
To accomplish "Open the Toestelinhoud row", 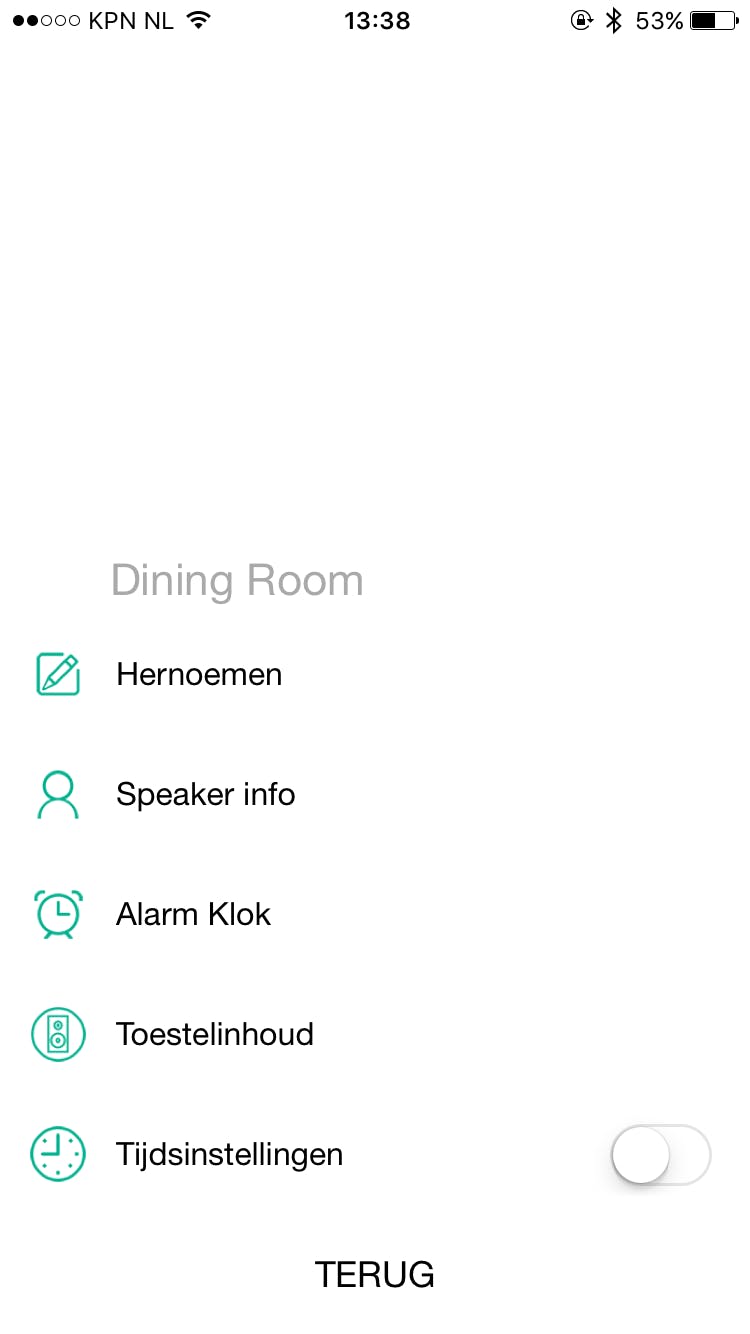I will point(214,1034).
